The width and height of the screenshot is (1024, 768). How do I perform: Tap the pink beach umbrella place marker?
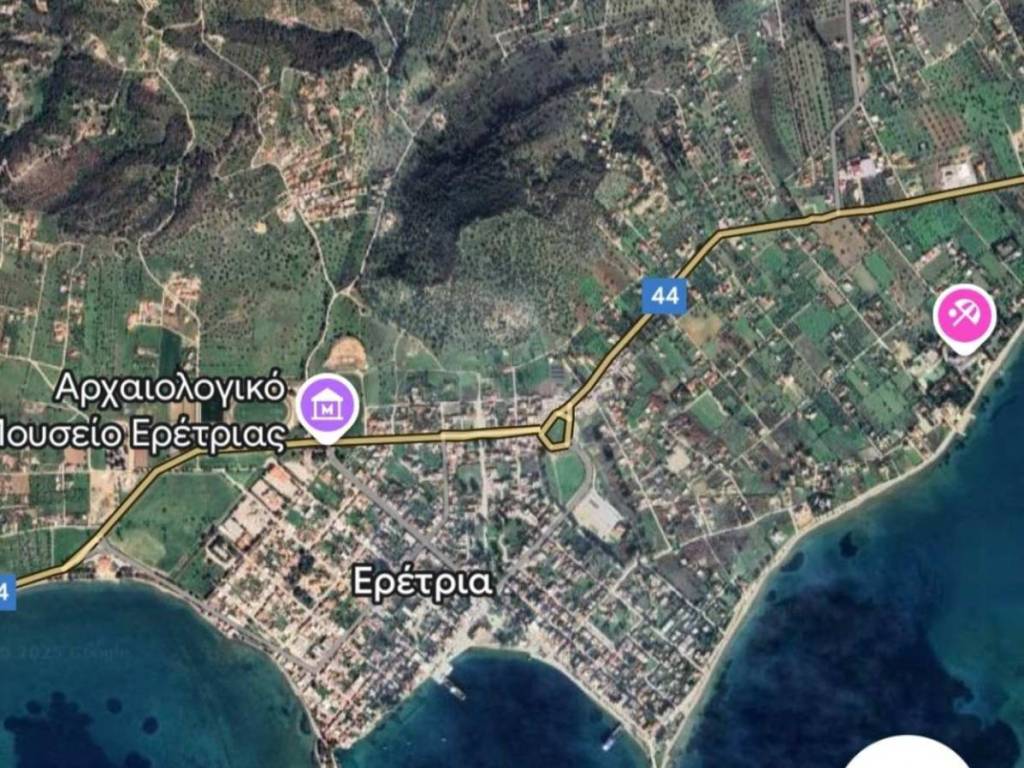tap(964, 316)
